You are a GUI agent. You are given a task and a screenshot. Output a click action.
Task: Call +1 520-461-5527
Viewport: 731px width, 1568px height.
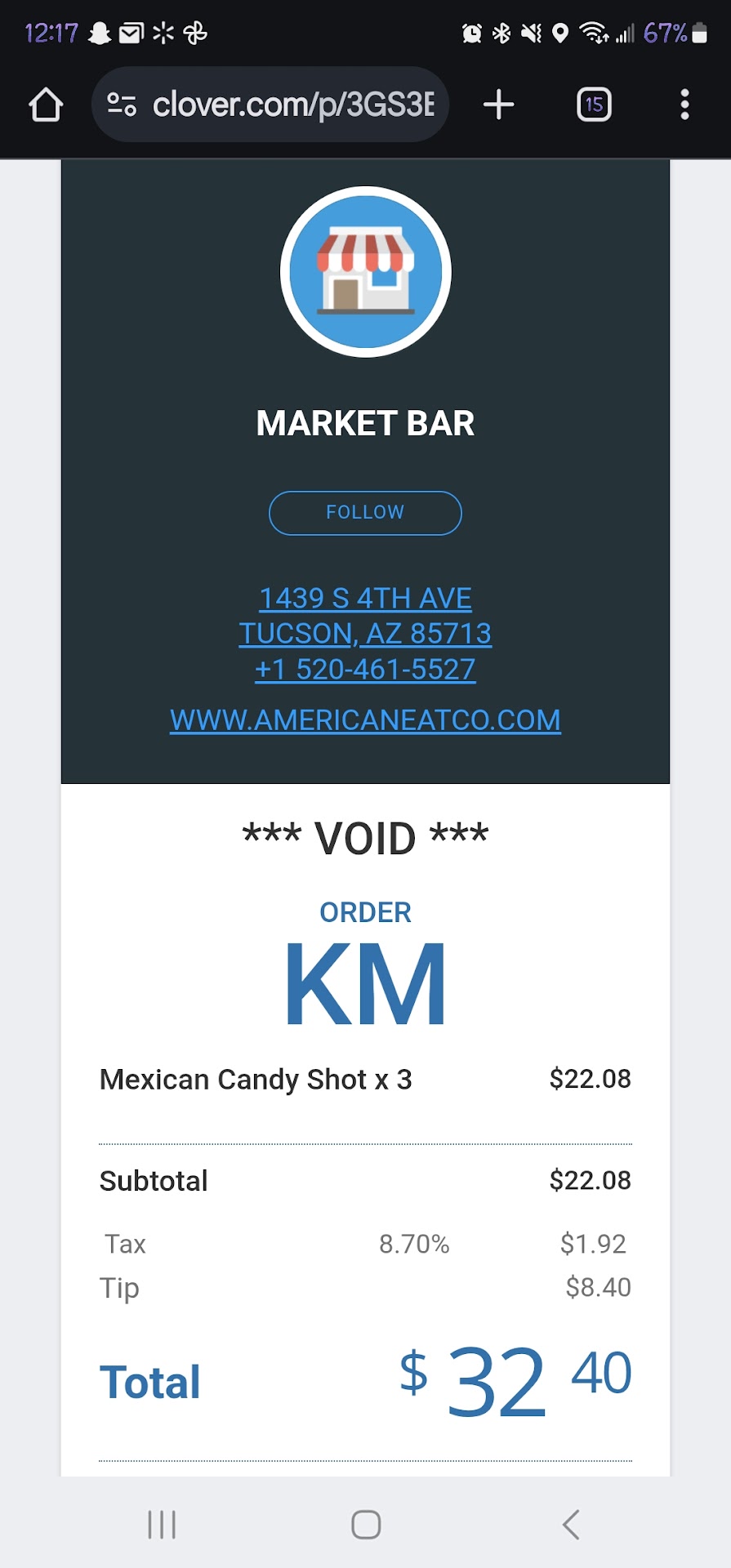pos(365,670)
